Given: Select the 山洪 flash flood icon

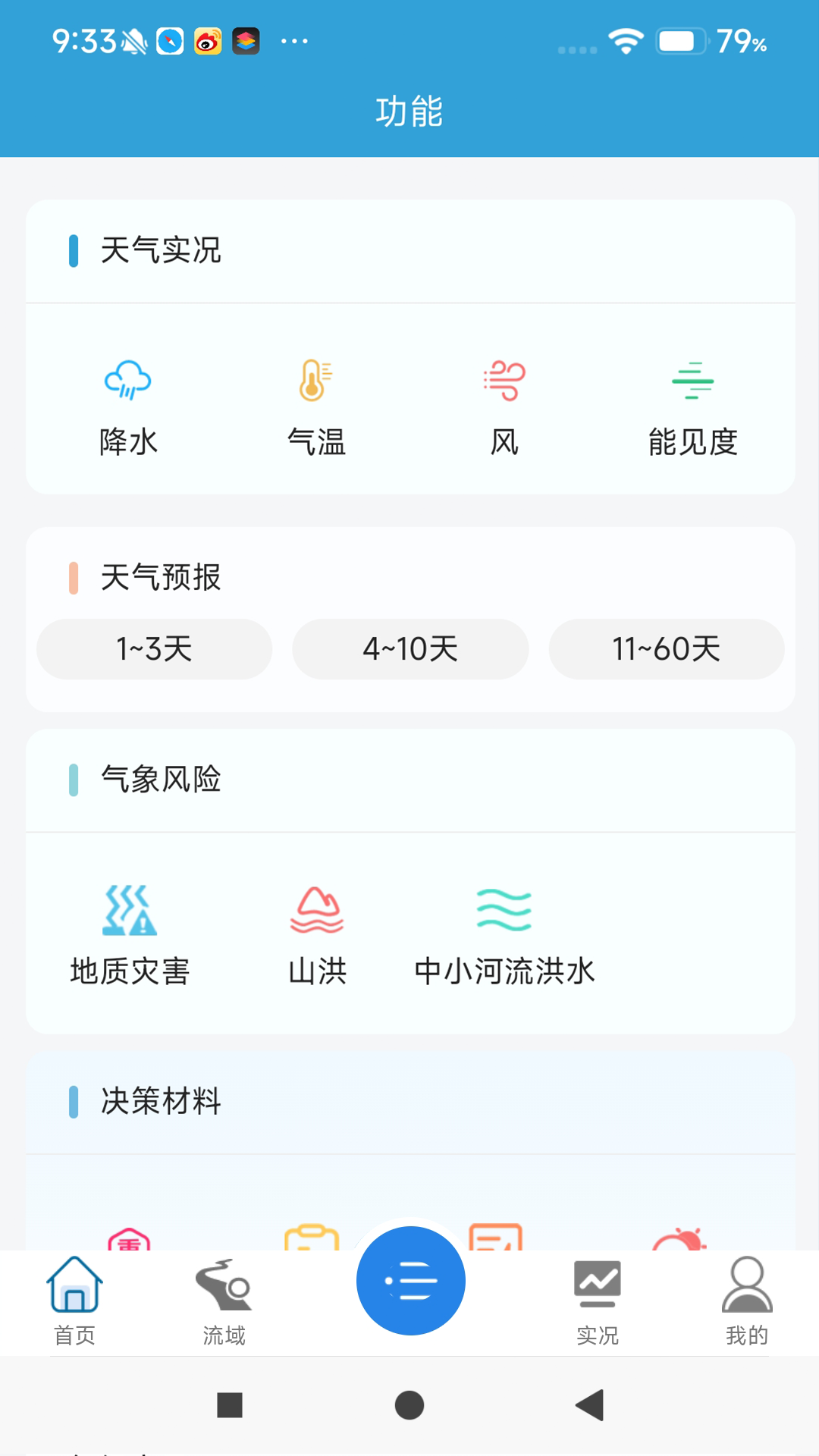Looking at the screenshot, I should coord(316,933).
